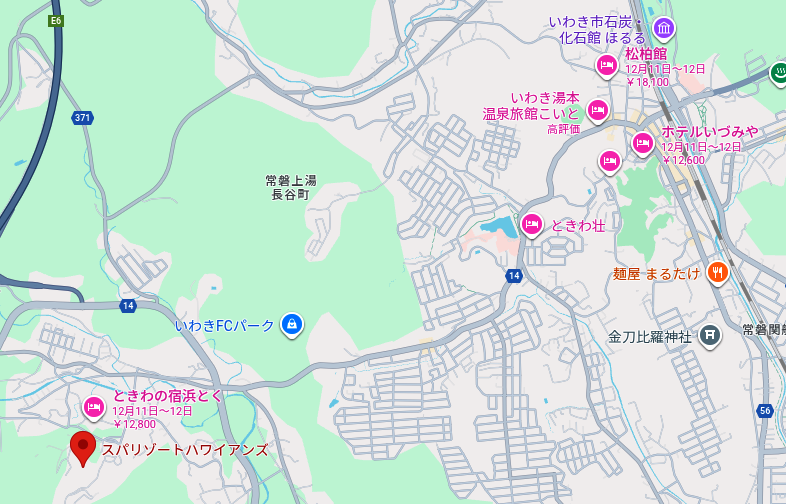Tap the ホテルいづみや hotel pin
786x504 pixels.
pos(642,143)
